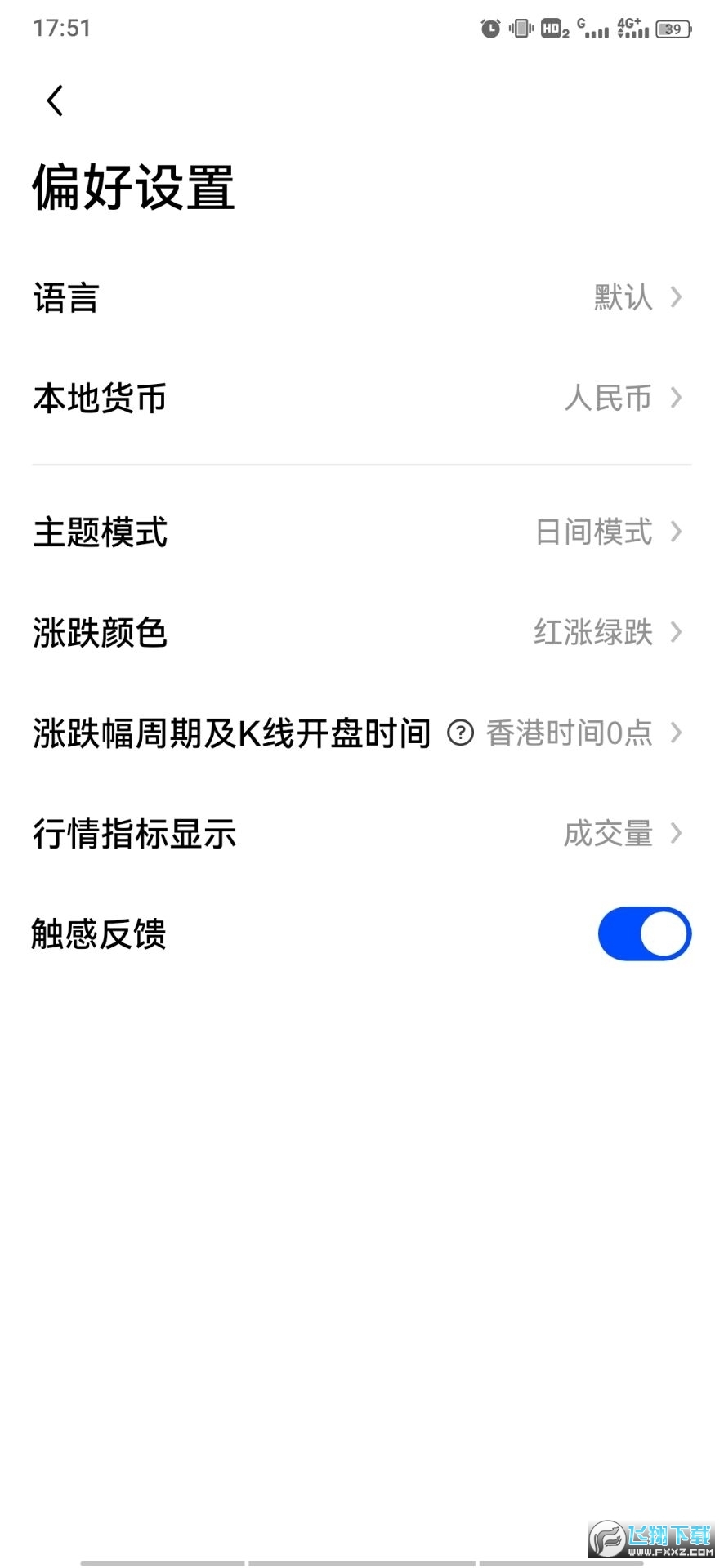
Task: Select 人民币 currency value
Action: click(x=608, y=399)
